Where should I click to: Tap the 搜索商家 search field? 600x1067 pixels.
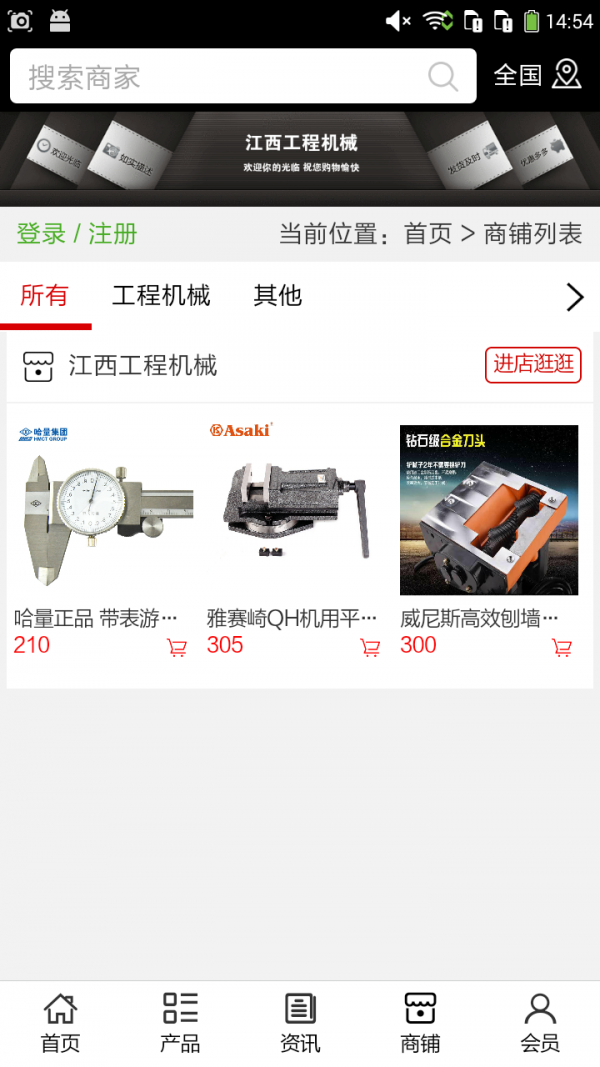click(243, 76)
